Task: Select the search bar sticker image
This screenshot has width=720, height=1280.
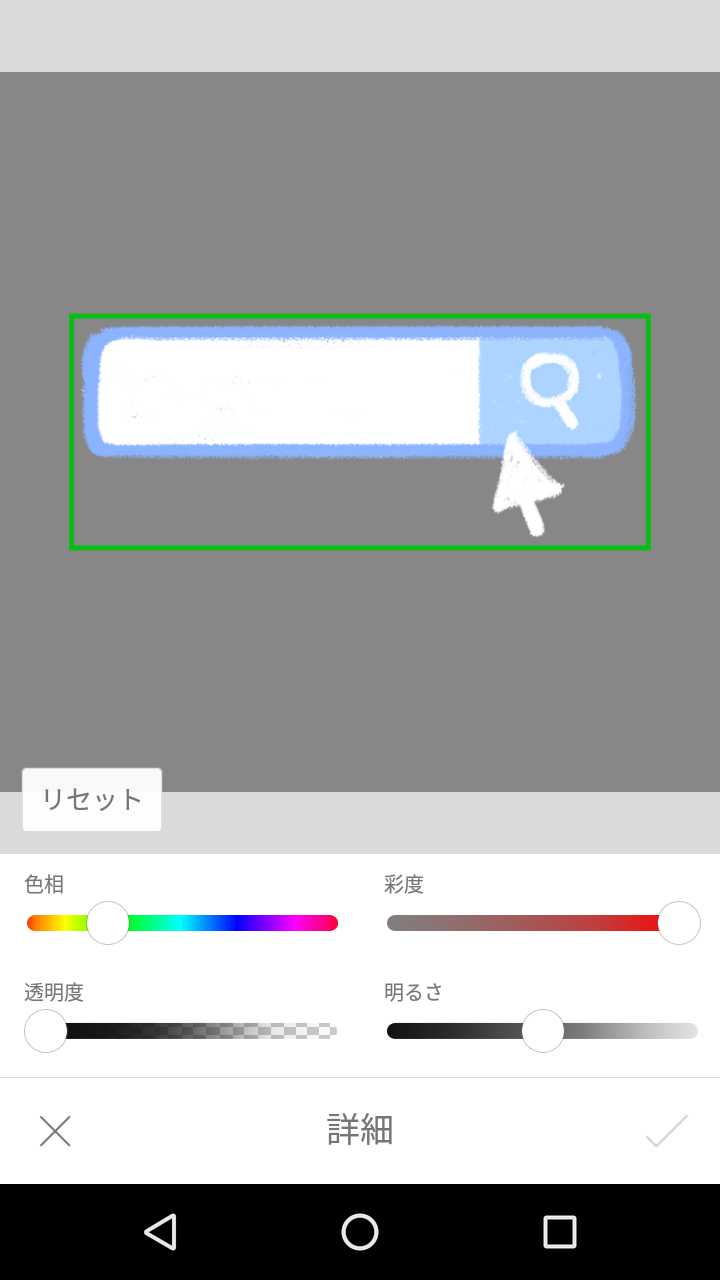Action: click(x=359, y=431)
